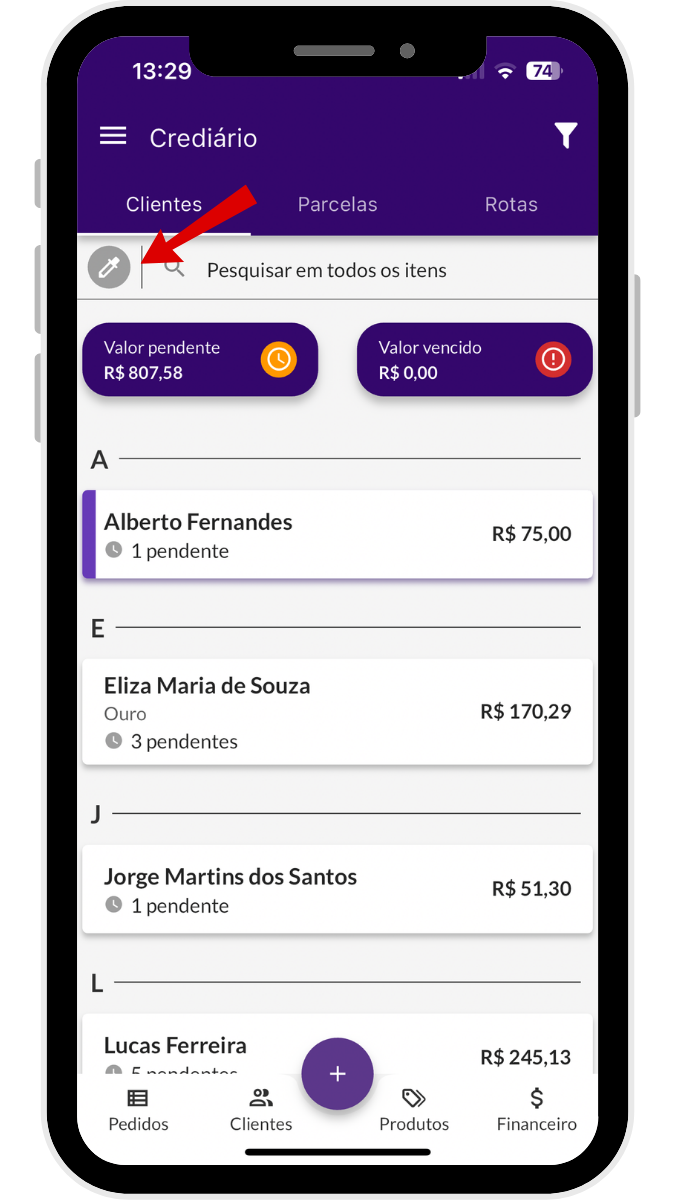Open the Valor pendente card
This screenshot has height=1200, width=675.
click(x=199, y=360)
